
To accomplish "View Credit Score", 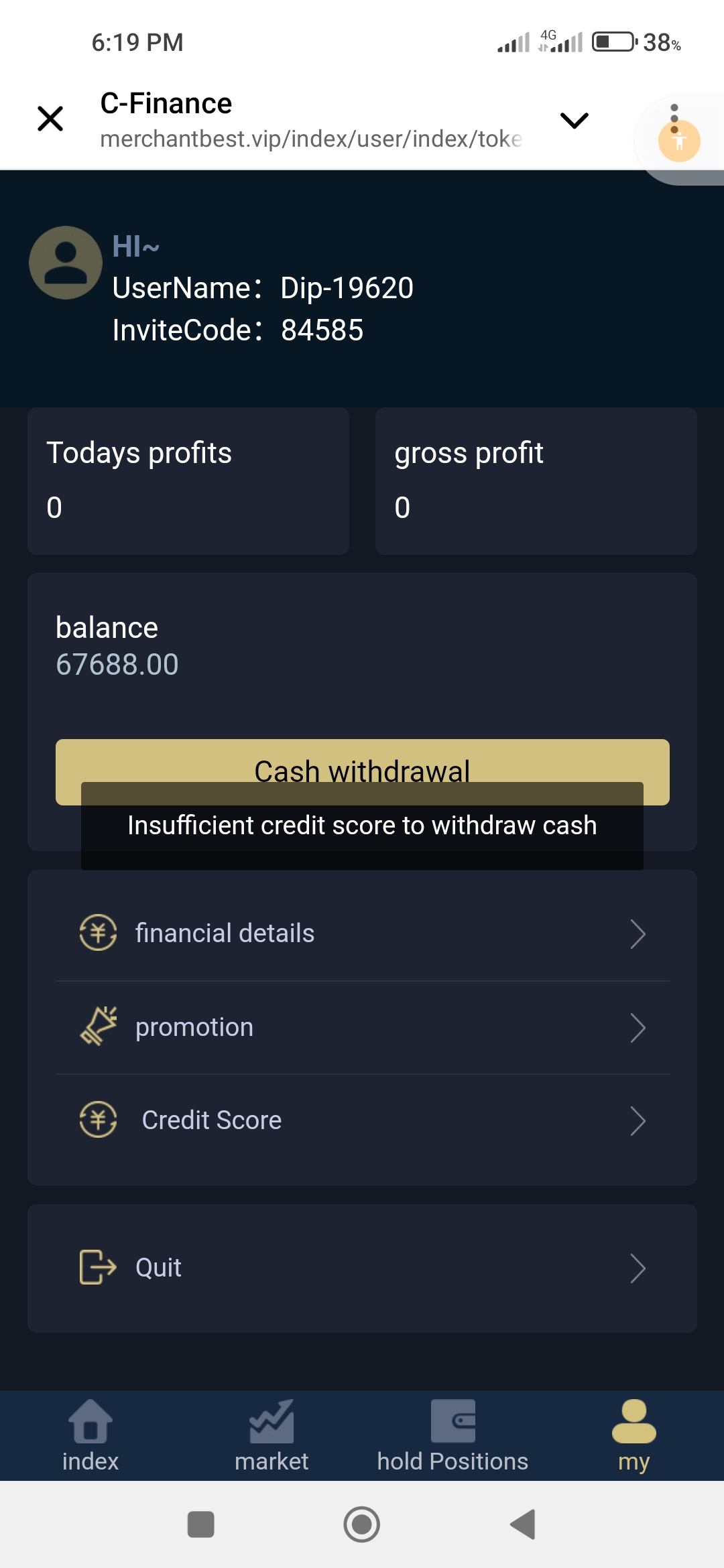I will pos(362,1120).
